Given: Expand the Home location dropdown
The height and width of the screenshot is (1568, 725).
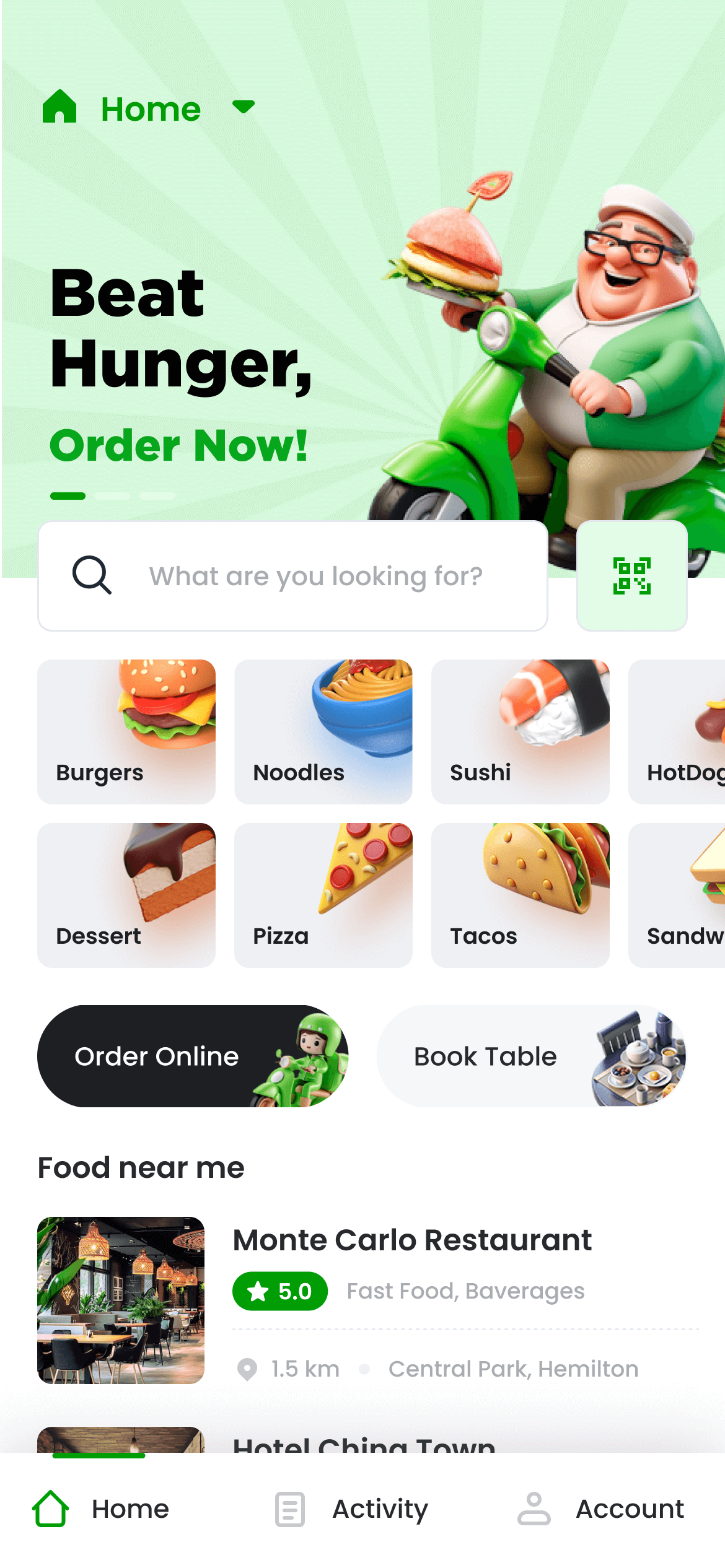Looking at the screenshot, I should click(243, 108).
